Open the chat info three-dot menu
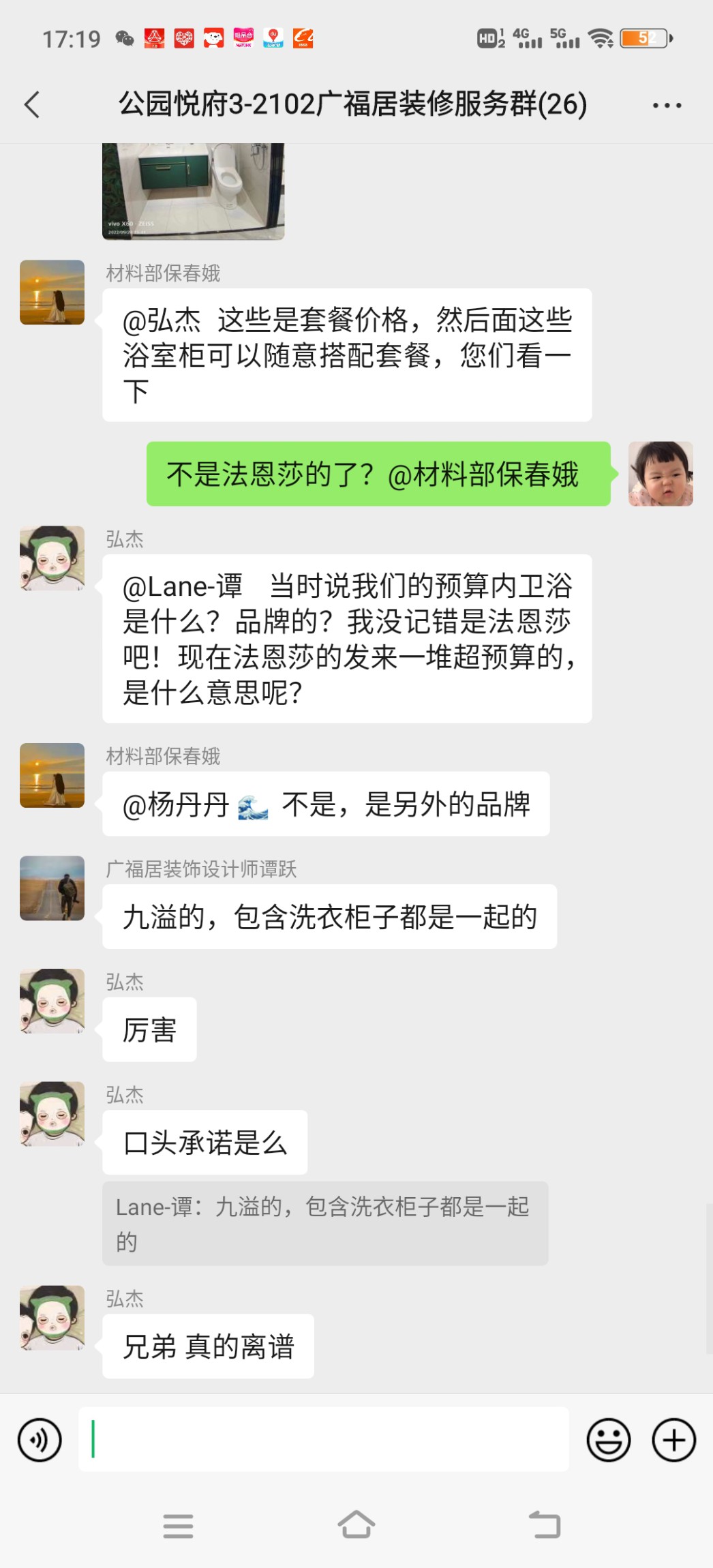 tap(666, 105)
